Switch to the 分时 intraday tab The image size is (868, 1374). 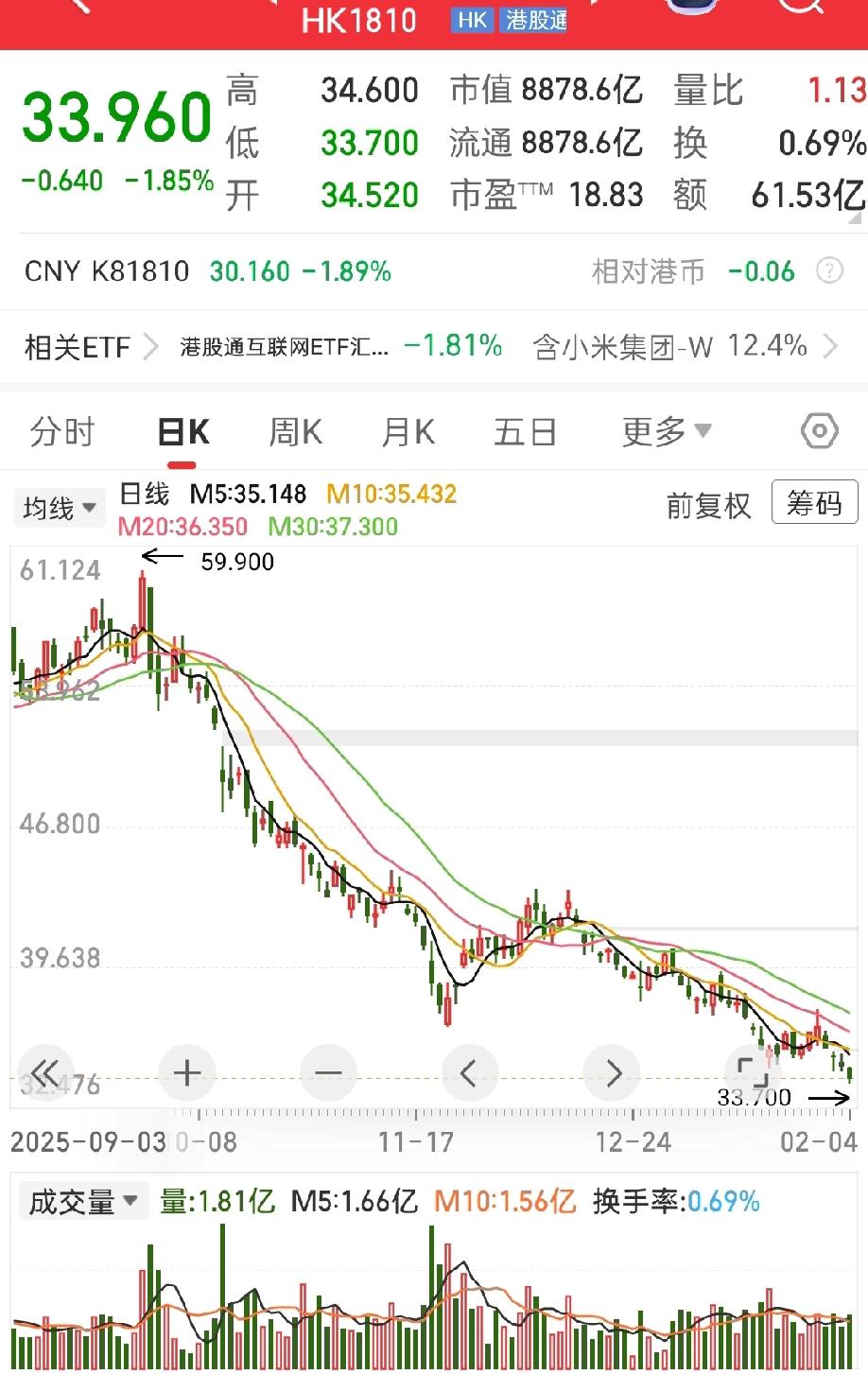pyautogui.click(x=62, y=431)
